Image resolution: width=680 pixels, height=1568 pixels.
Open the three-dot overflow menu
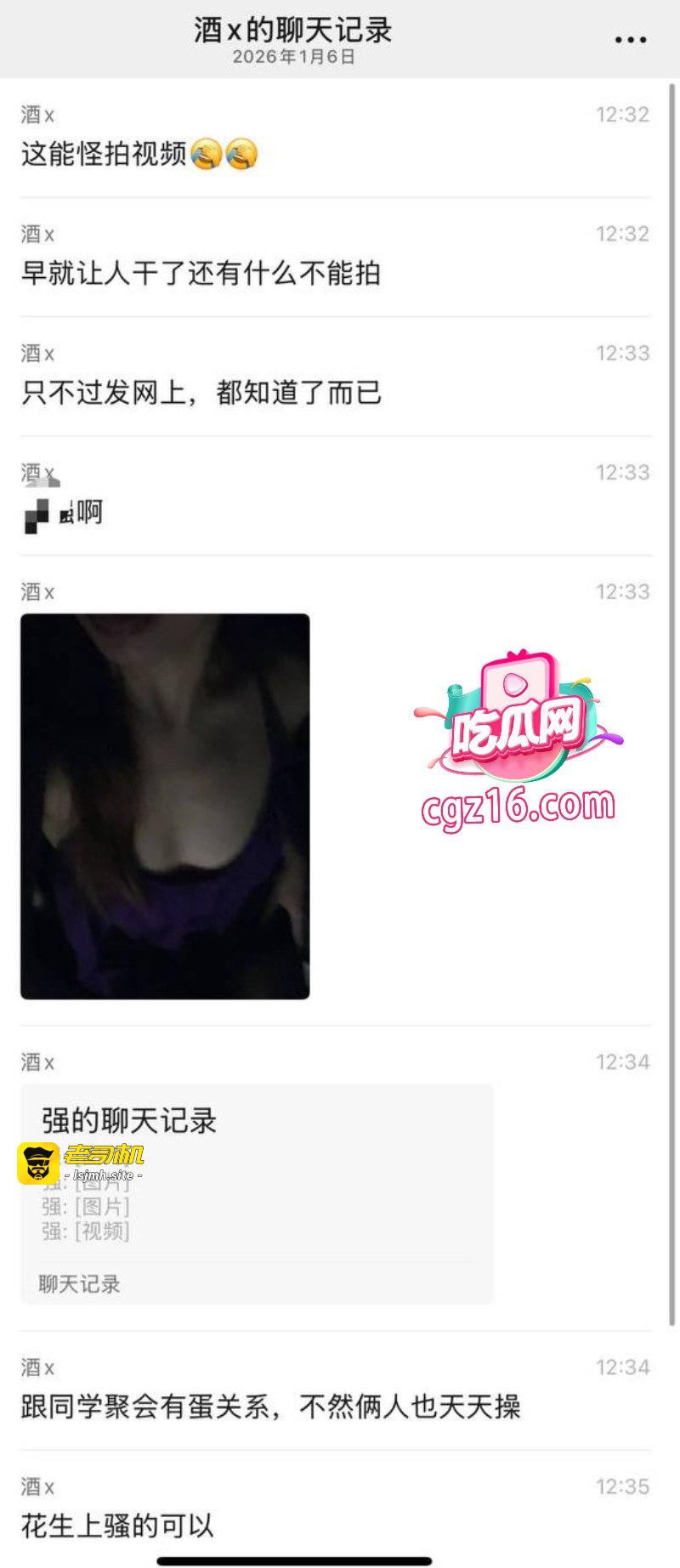point(630,40)
